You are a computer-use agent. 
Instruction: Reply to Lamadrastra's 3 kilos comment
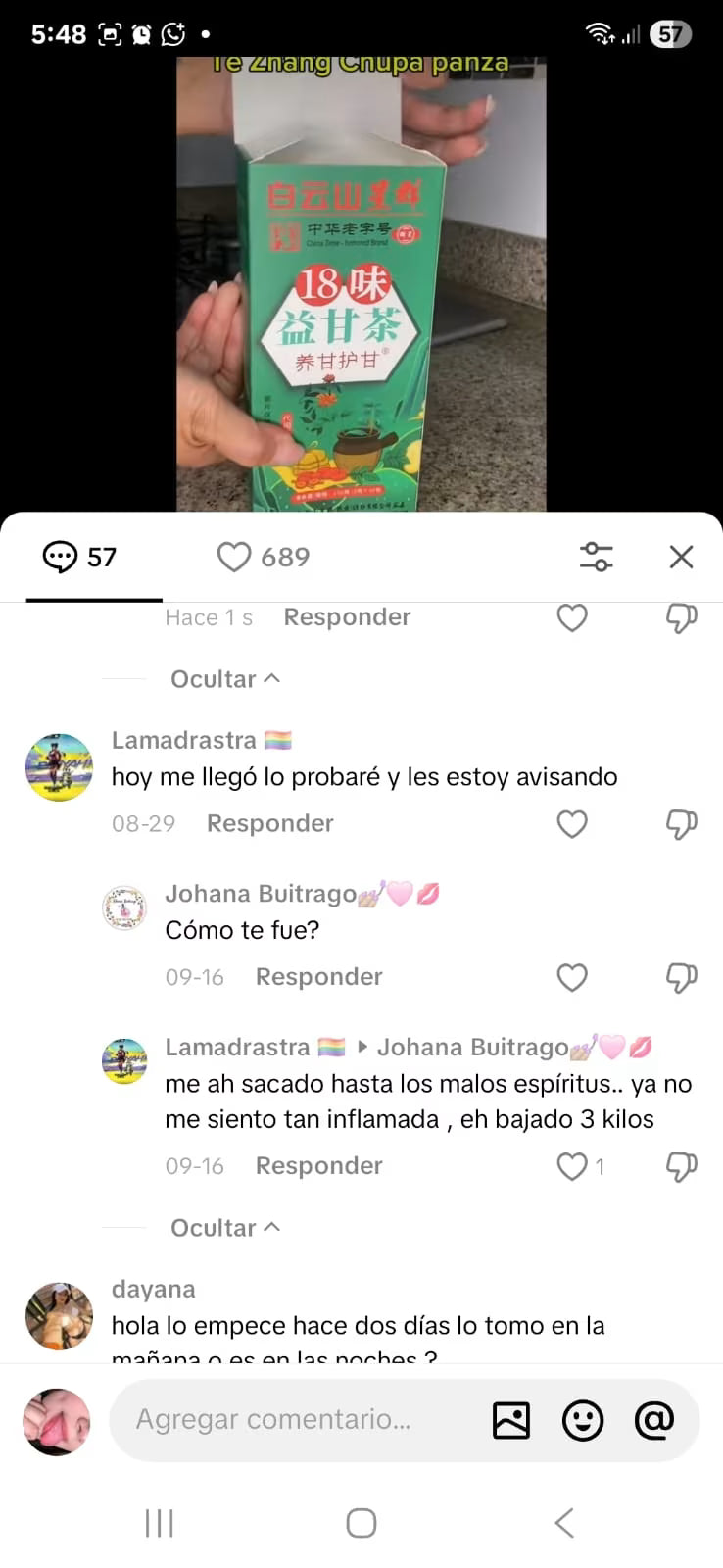click(318, 1166)
